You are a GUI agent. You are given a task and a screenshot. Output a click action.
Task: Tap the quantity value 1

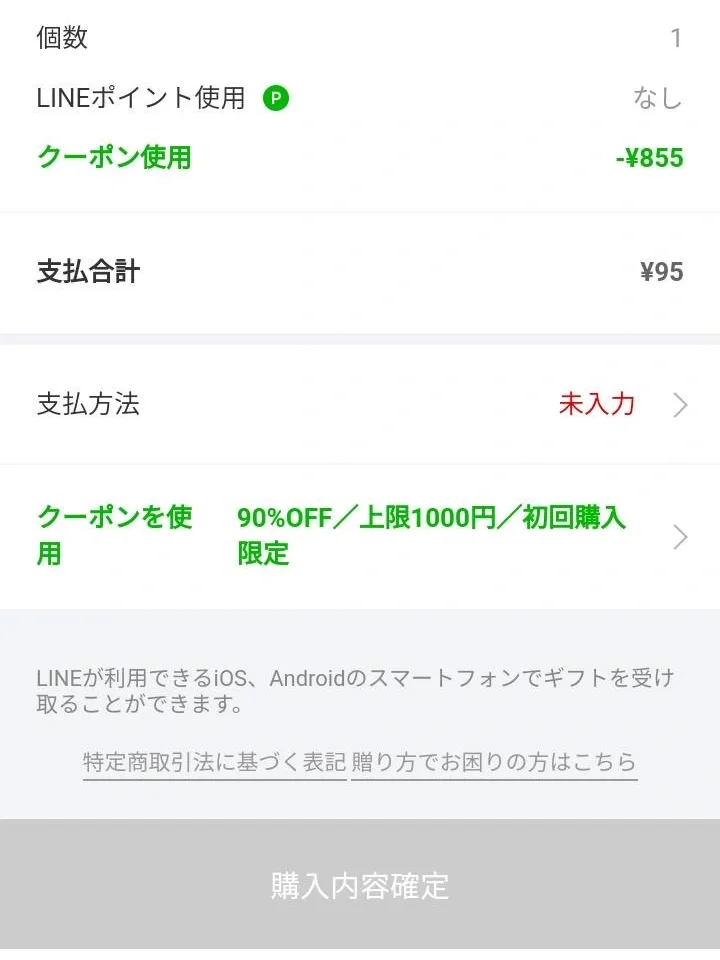[674, 38]
